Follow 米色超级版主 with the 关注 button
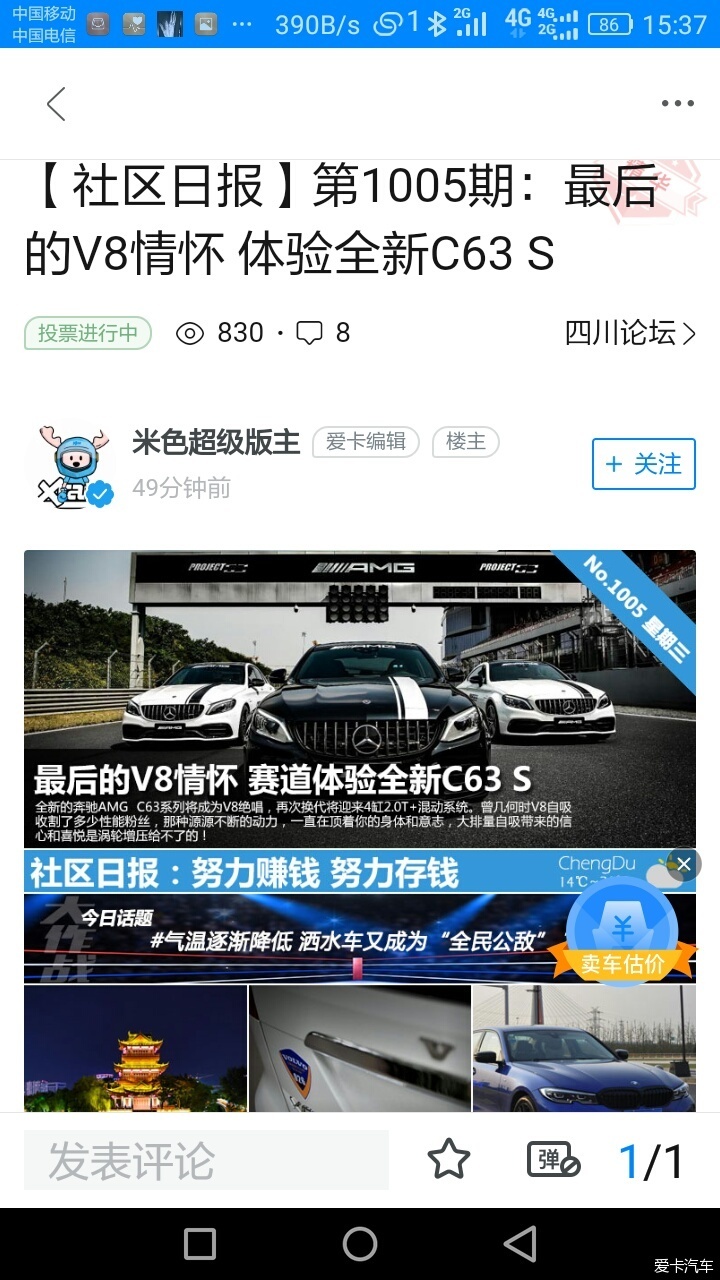 (643, 464)
